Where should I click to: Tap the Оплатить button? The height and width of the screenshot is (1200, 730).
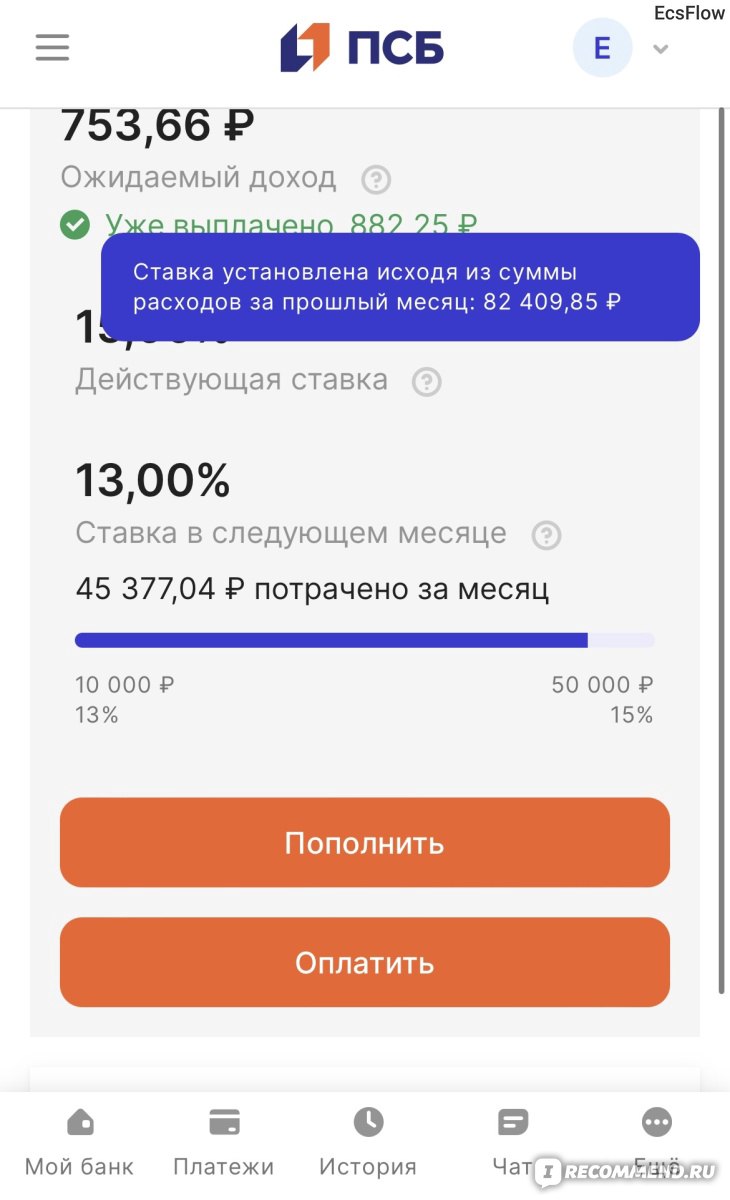[x=364, y=962]
